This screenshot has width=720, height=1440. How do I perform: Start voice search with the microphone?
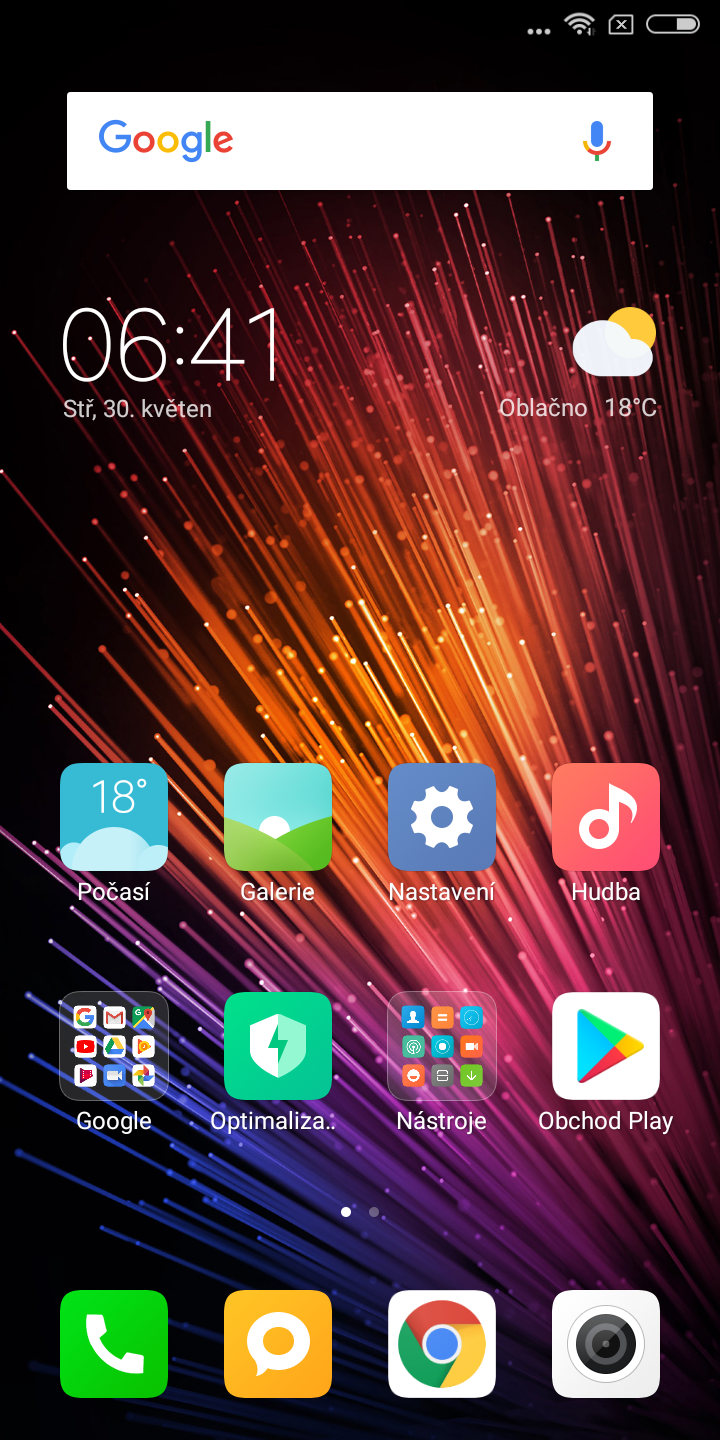[597, 141]
